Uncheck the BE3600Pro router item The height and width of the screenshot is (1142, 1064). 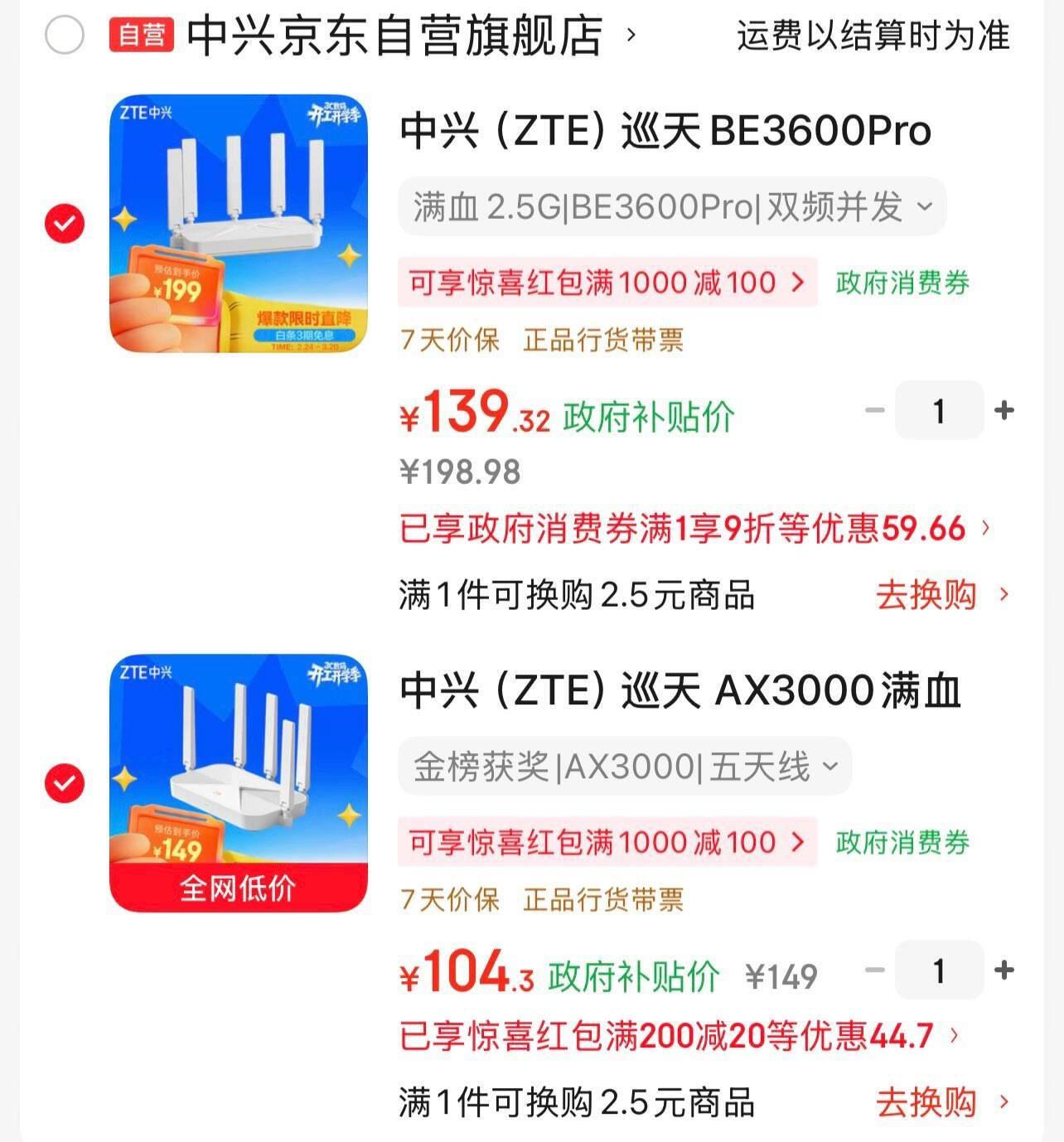[65, 223]
